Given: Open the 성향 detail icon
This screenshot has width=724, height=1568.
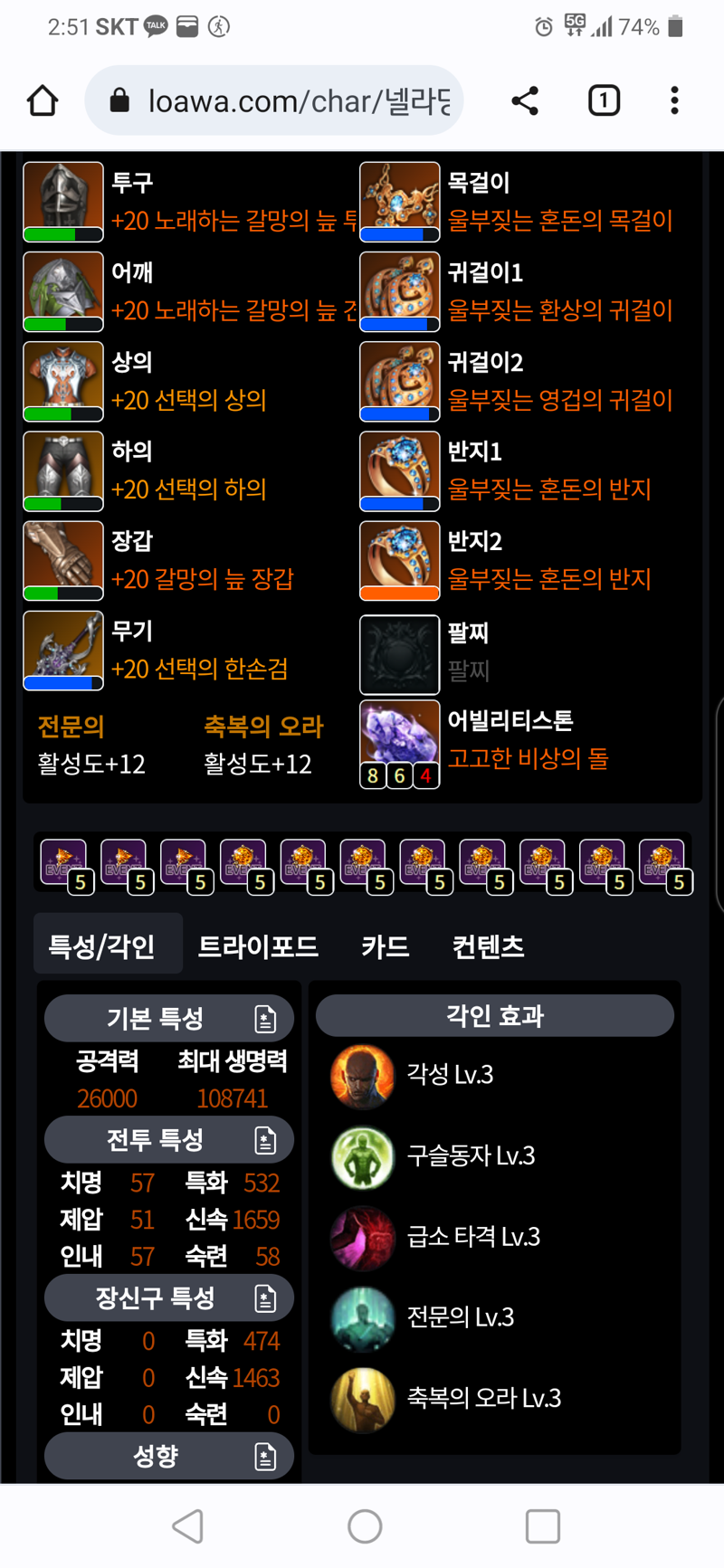Looking at the screenshot, I should click(x=265, y=1457).
